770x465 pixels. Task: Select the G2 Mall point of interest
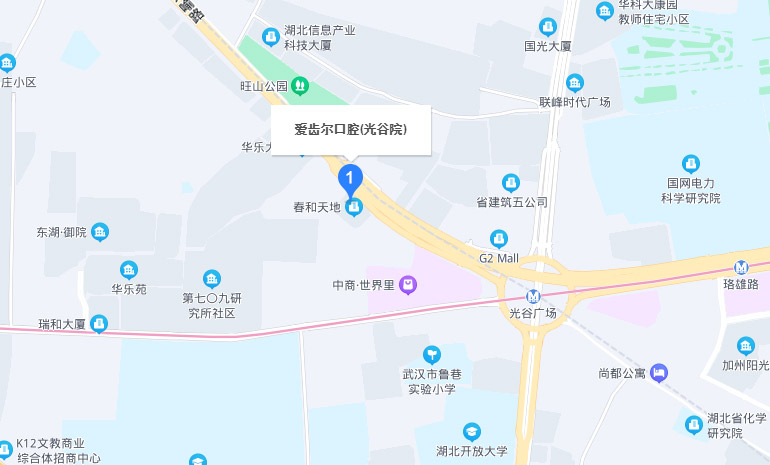499,238
